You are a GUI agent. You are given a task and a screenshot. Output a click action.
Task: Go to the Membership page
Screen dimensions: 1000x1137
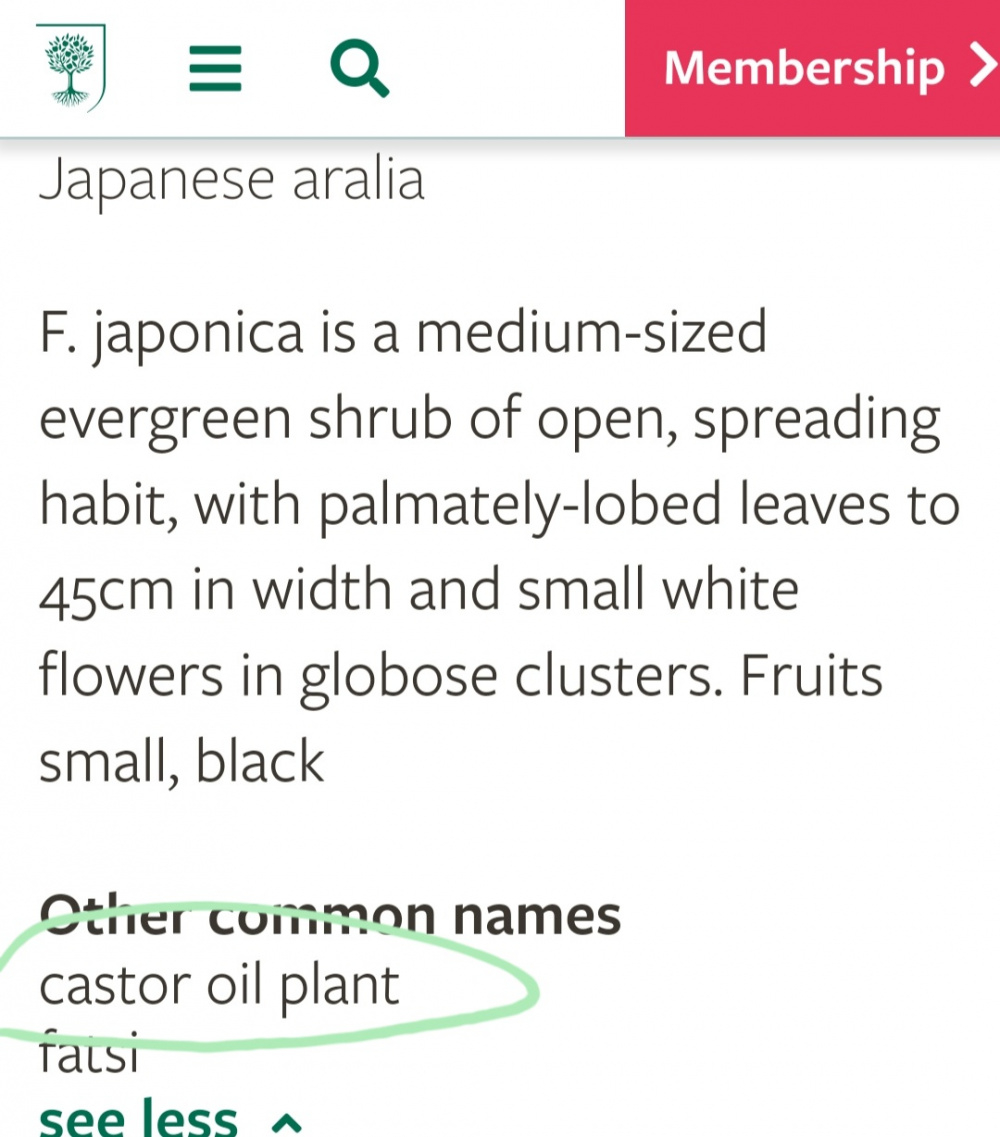click(x=812, y=68)
